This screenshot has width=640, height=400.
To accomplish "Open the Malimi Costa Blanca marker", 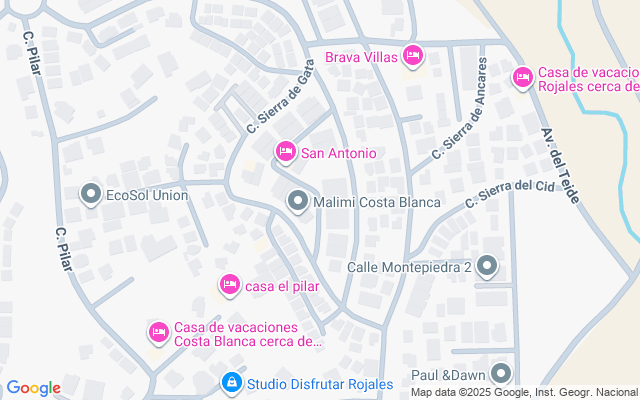I will pyautogui.click(x=297, y=202).
